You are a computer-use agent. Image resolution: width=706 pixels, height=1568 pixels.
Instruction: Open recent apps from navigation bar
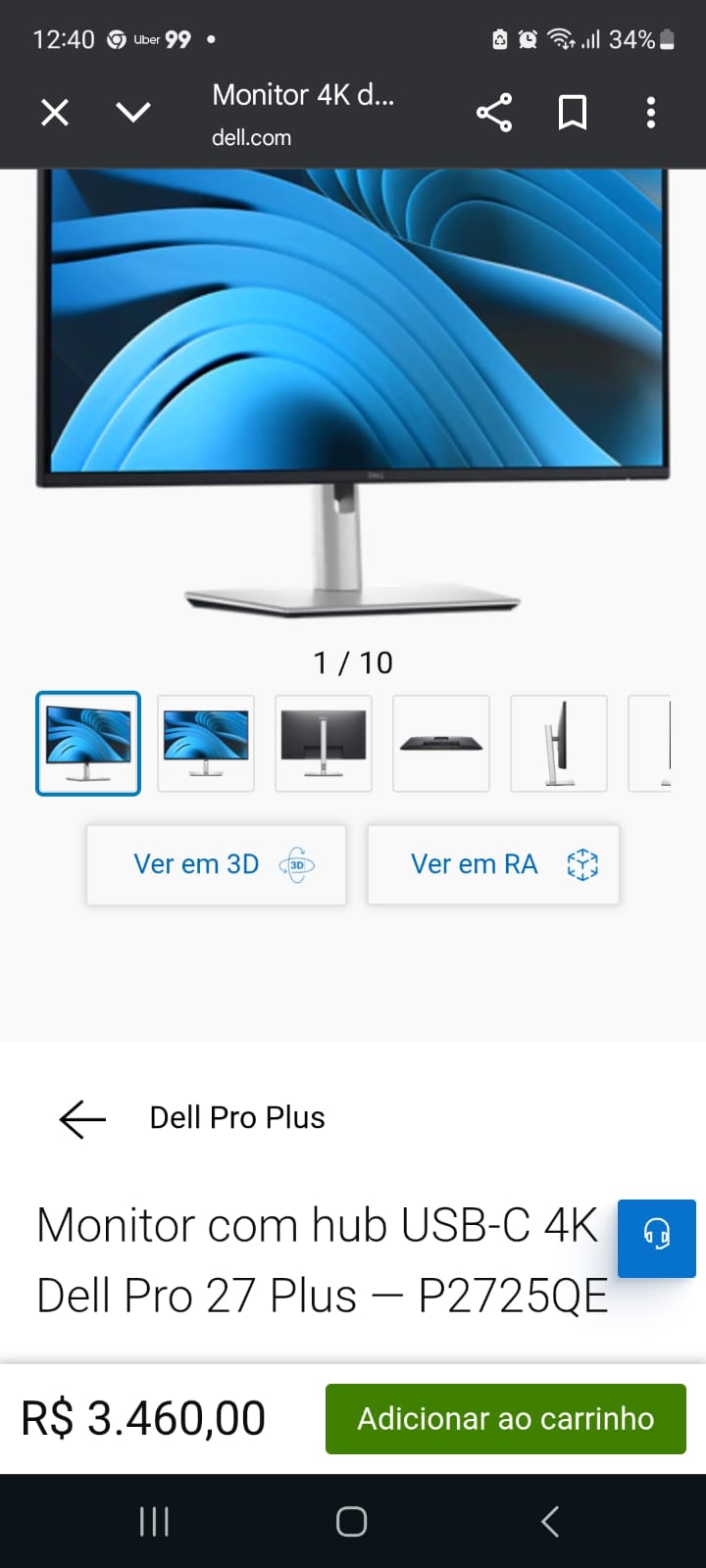point(154,1521)
